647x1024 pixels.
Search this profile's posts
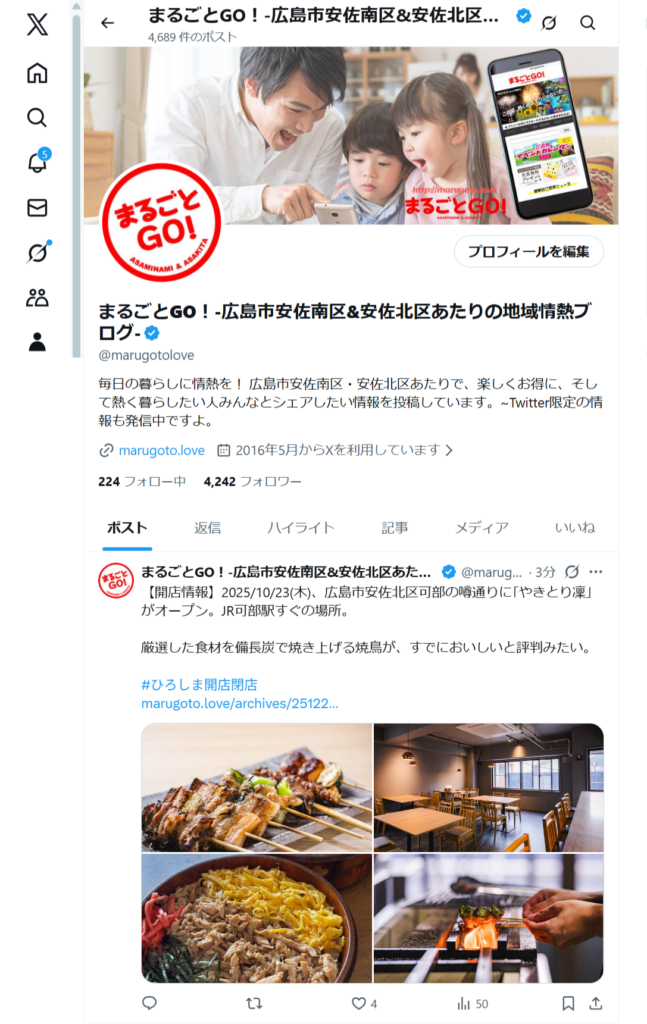point(588,23)
